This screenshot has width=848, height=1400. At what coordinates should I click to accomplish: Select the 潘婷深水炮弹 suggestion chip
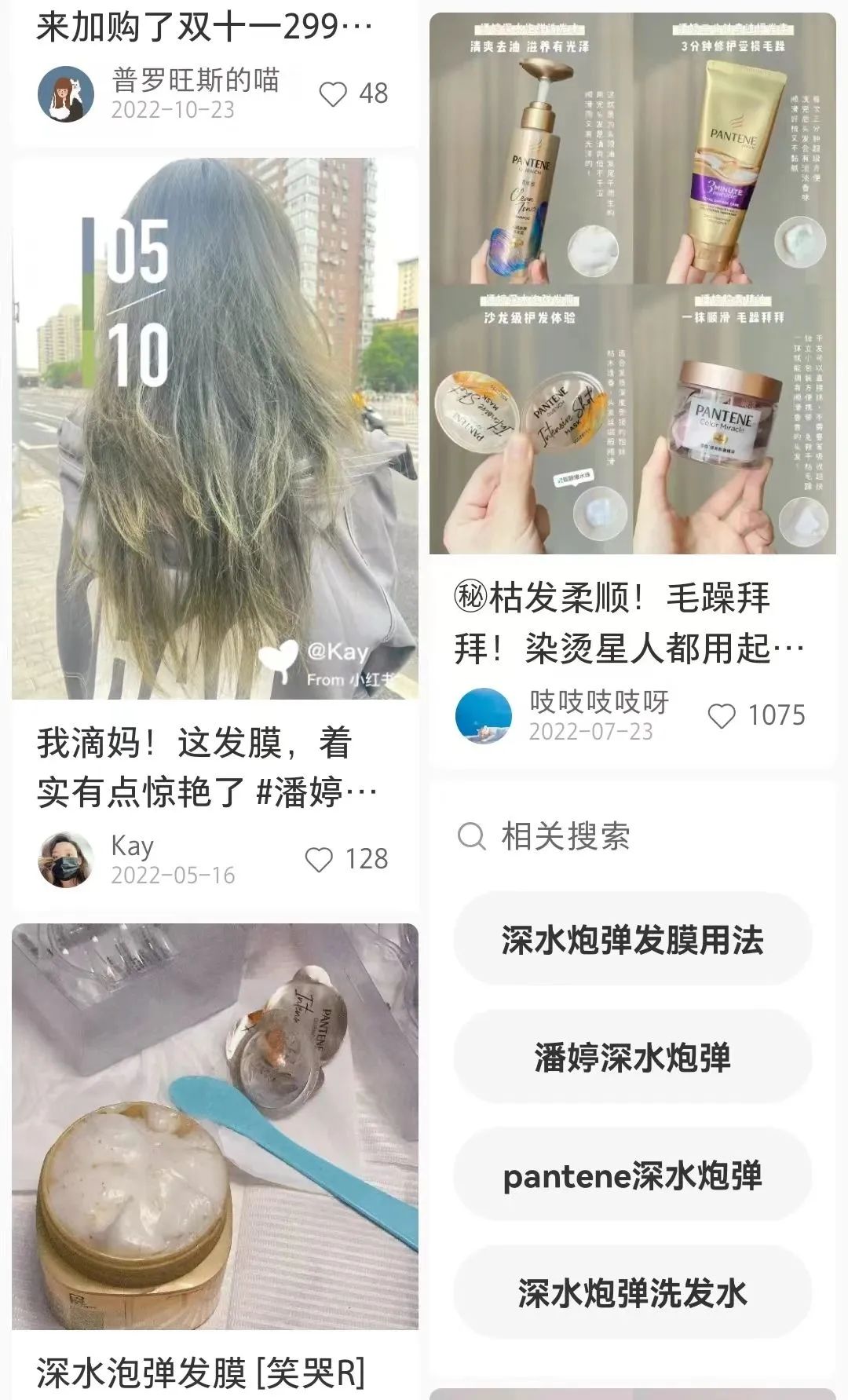click(x=632, y=1058)
